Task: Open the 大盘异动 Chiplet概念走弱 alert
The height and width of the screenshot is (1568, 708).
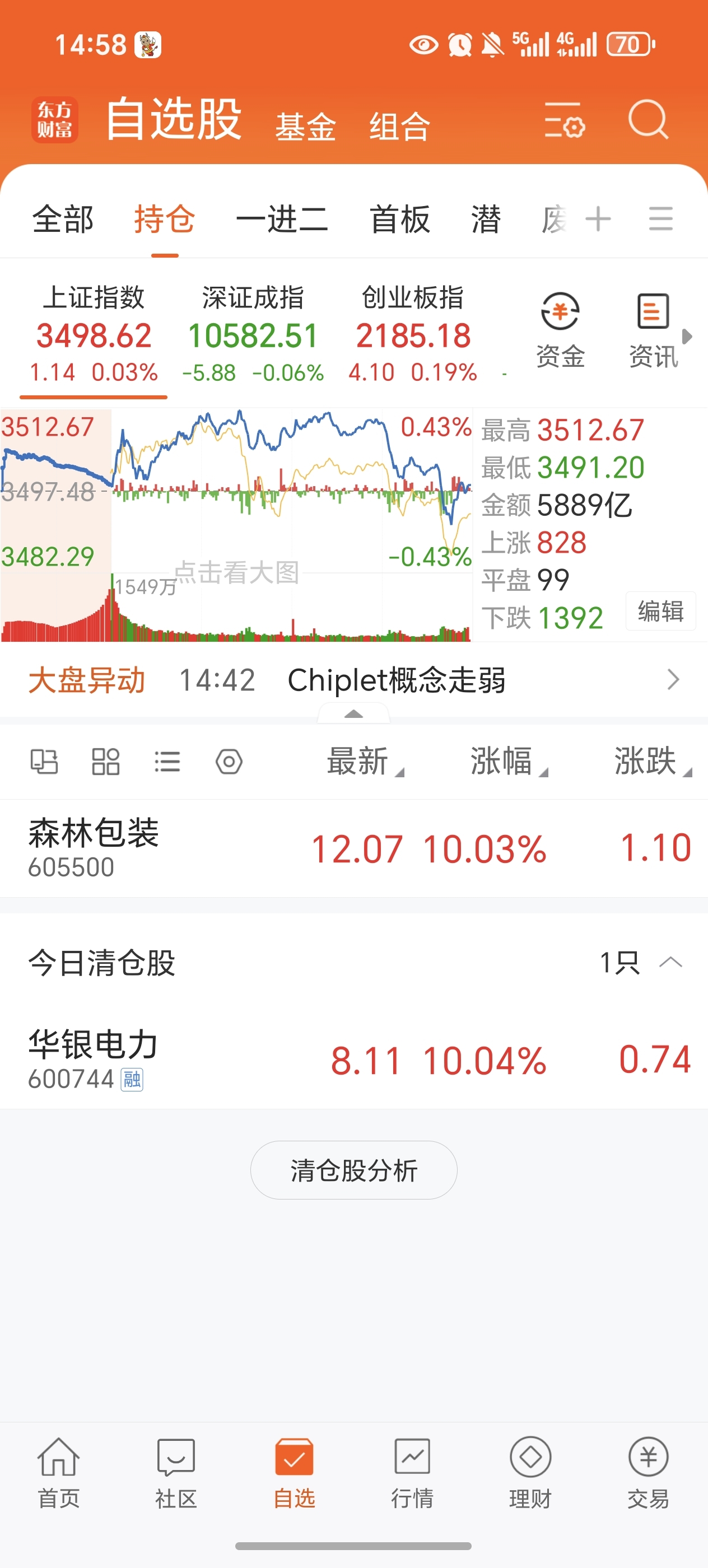Action: pos(353,680)
